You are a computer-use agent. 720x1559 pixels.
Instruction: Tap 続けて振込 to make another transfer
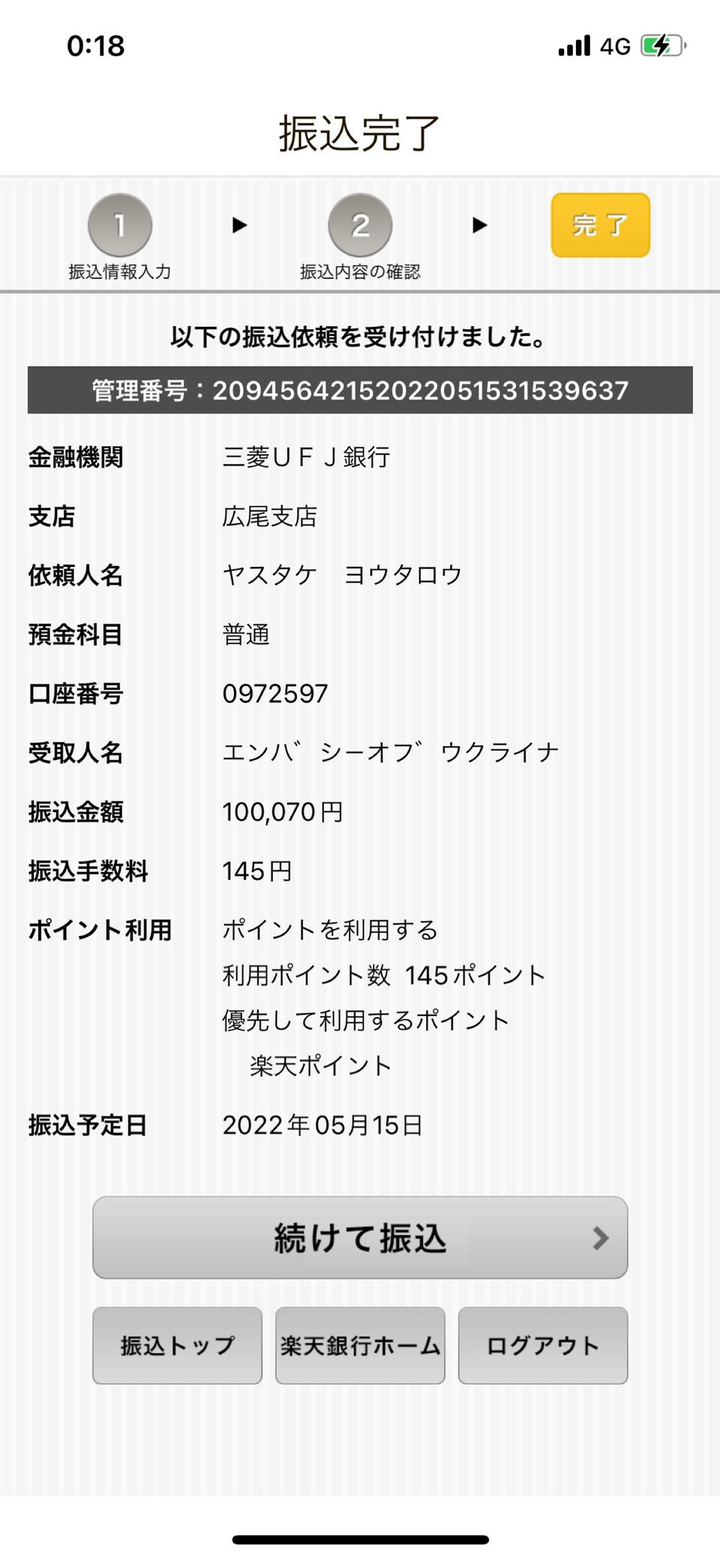[x=360, y=1237]
